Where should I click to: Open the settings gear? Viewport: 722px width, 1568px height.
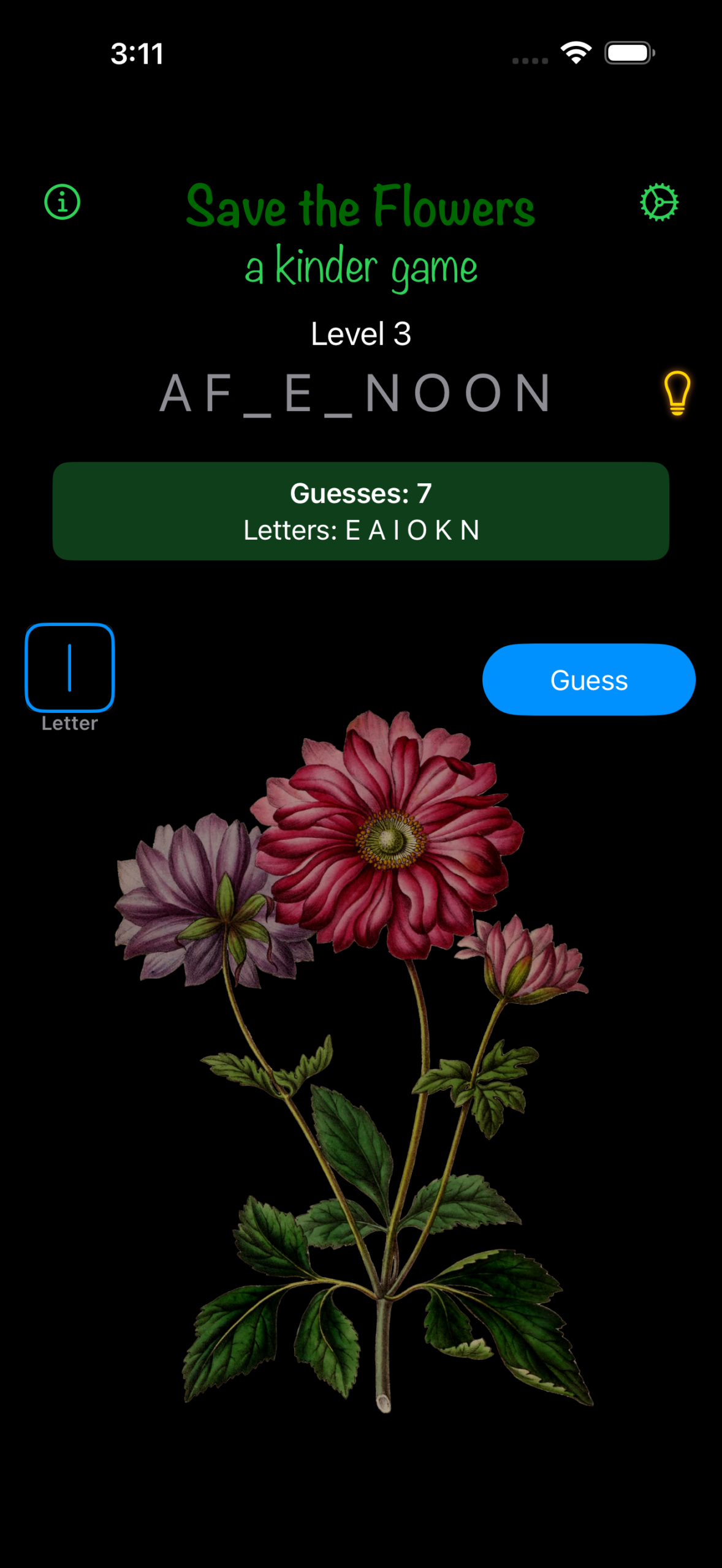pos(659,202)
